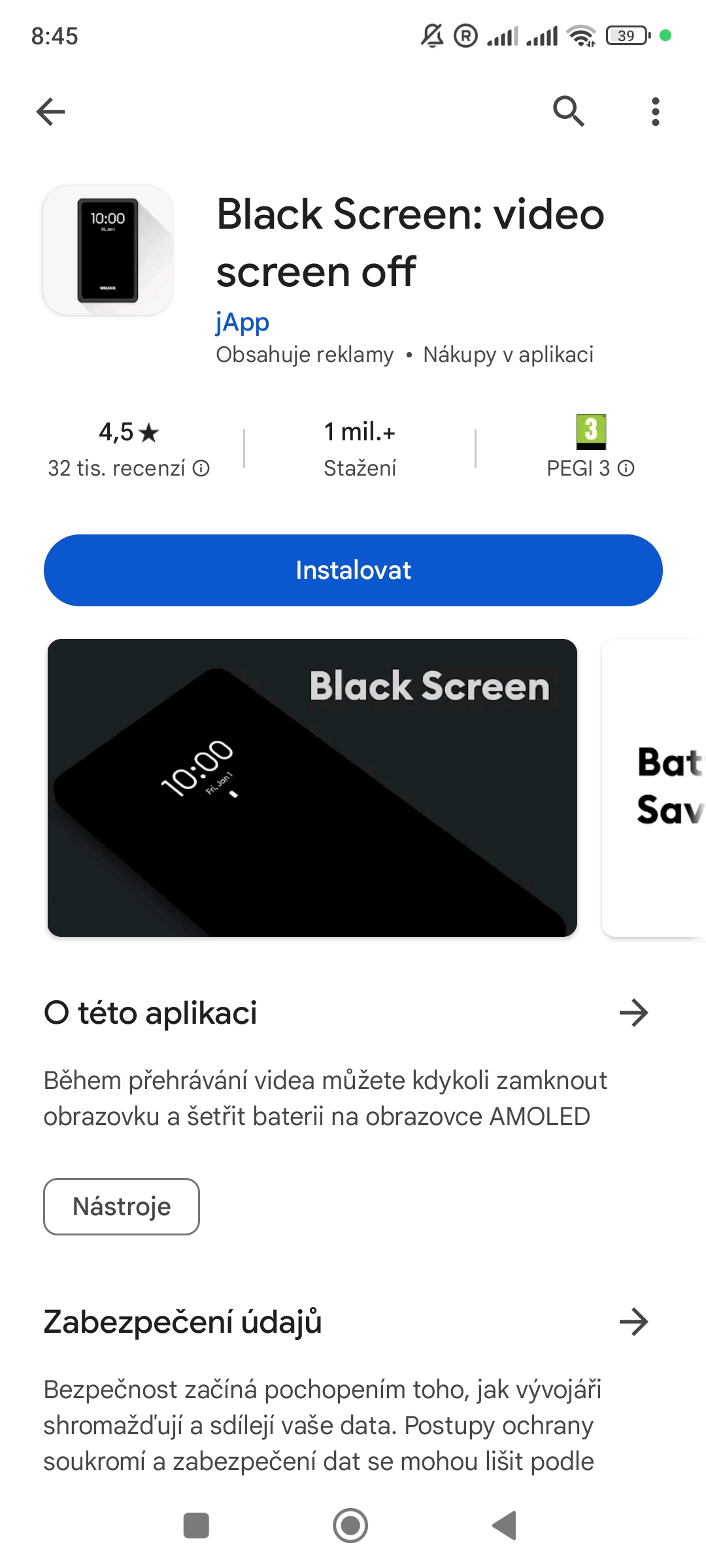This screenshot has height=1568, width=706.
Task: Open Zabezpečení údajů details
Action: tap(633, 1322)
